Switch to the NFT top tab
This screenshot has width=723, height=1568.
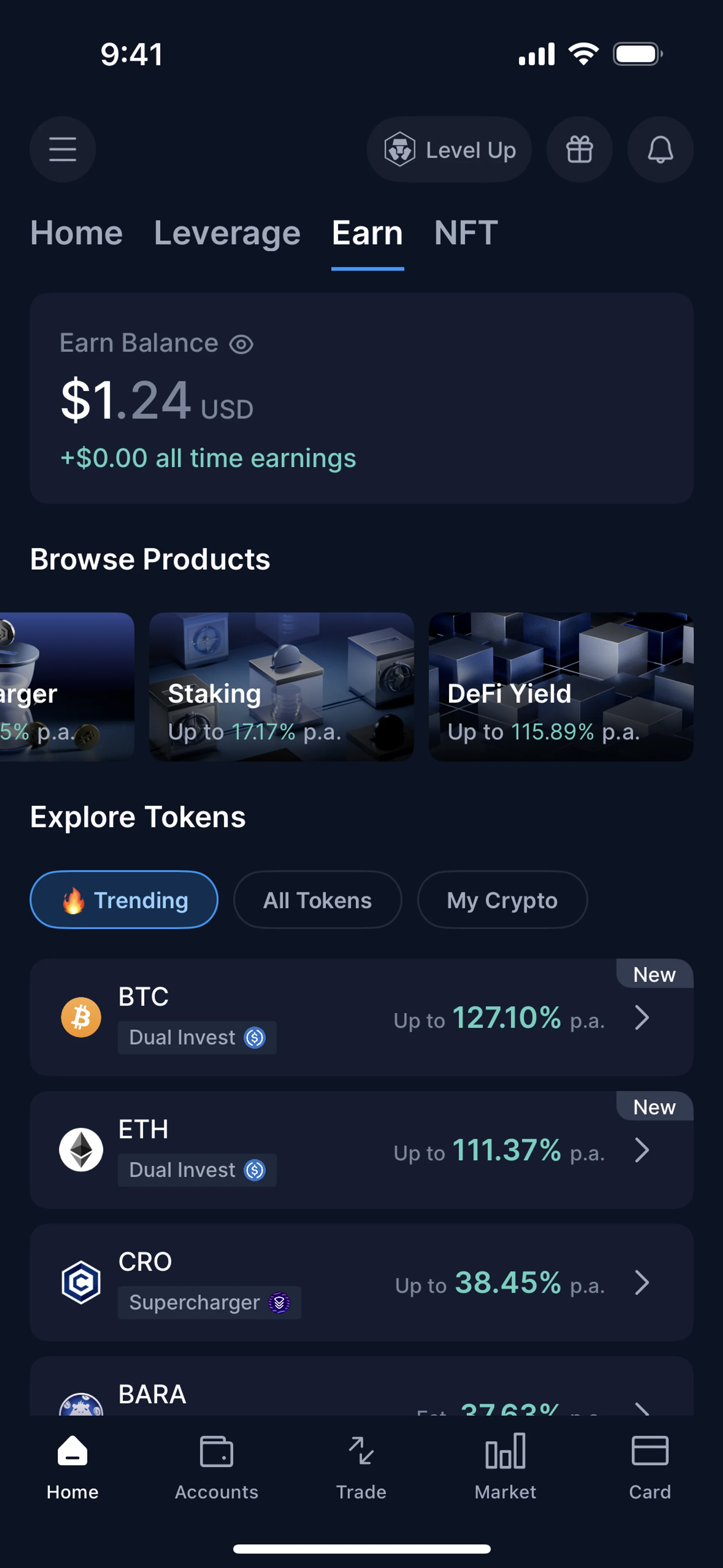[x=465, y=233]
